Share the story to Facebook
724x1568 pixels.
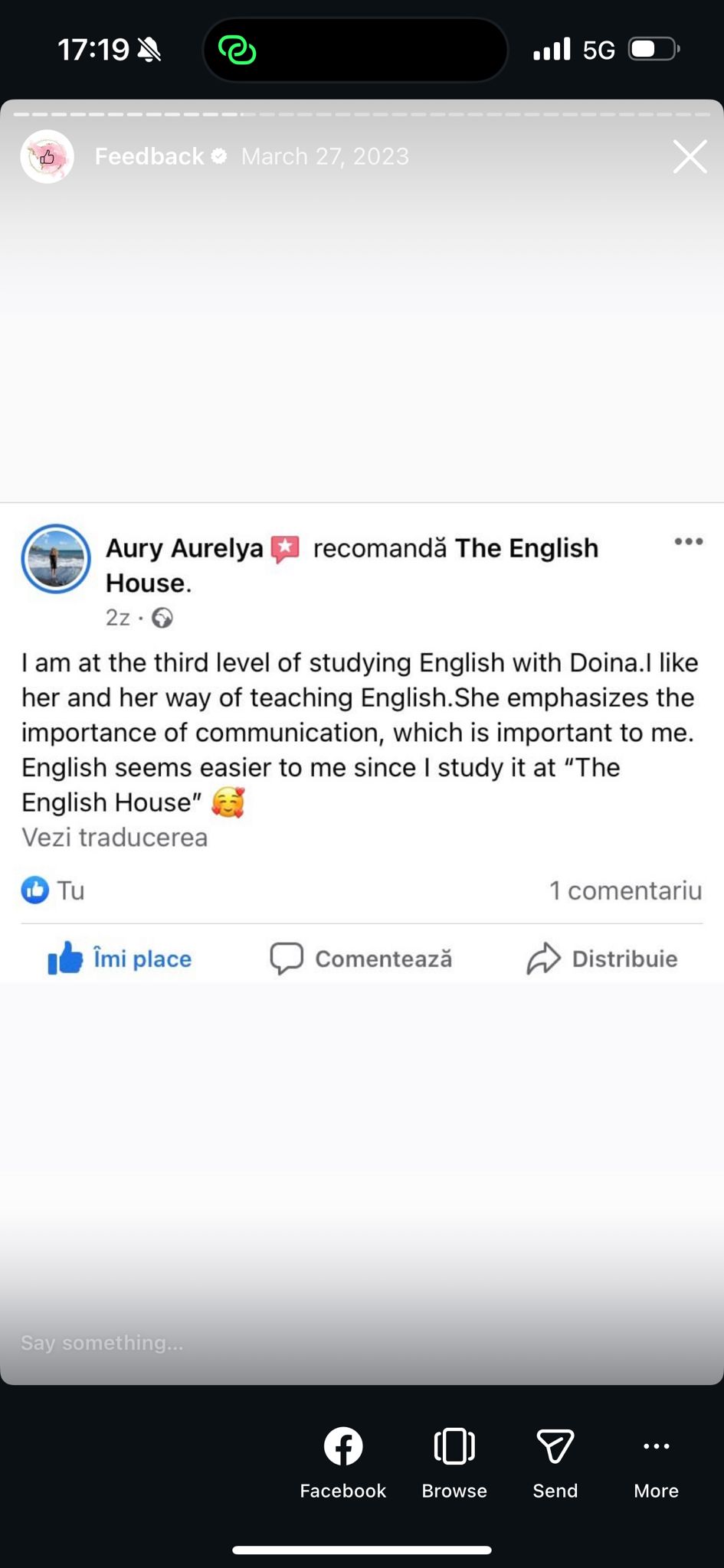point(342,1463)
